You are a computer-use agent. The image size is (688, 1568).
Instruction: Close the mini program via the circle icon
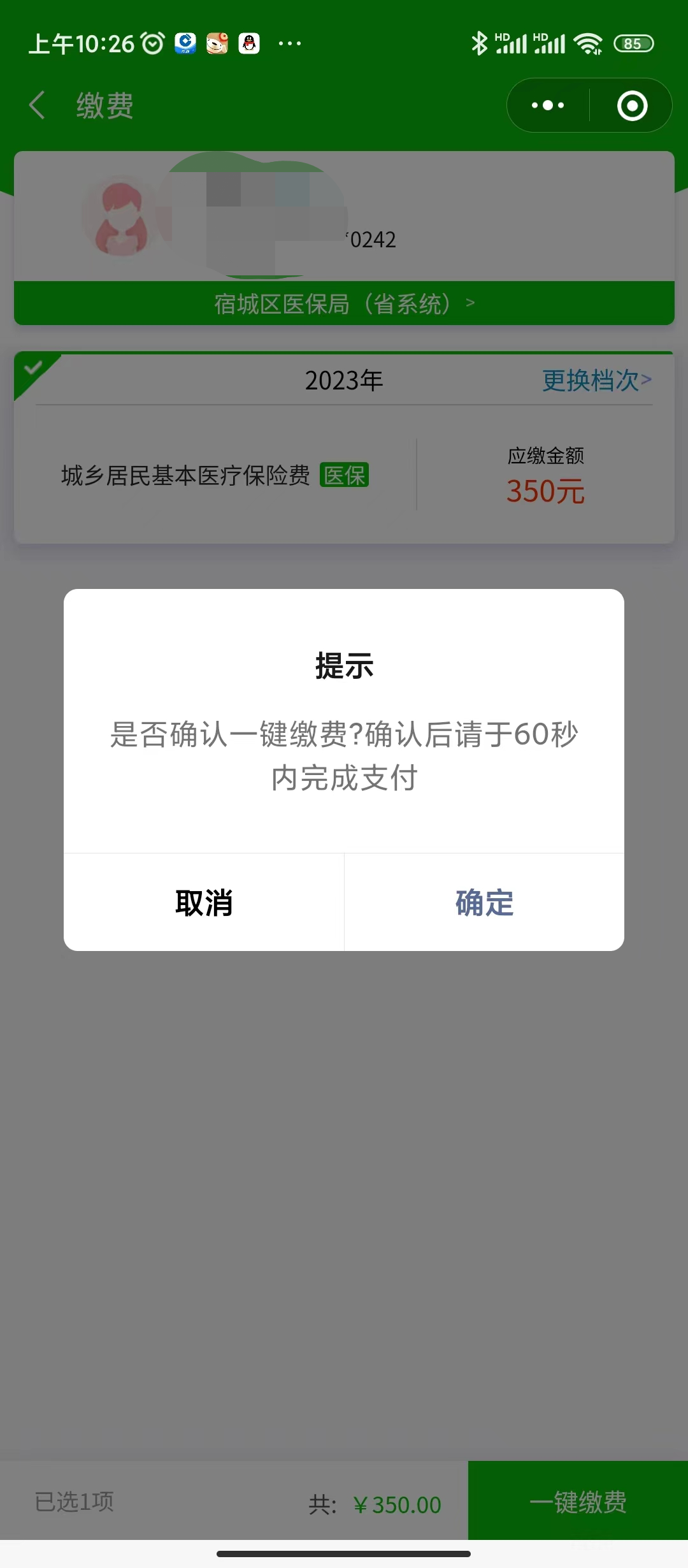[632, 106]
